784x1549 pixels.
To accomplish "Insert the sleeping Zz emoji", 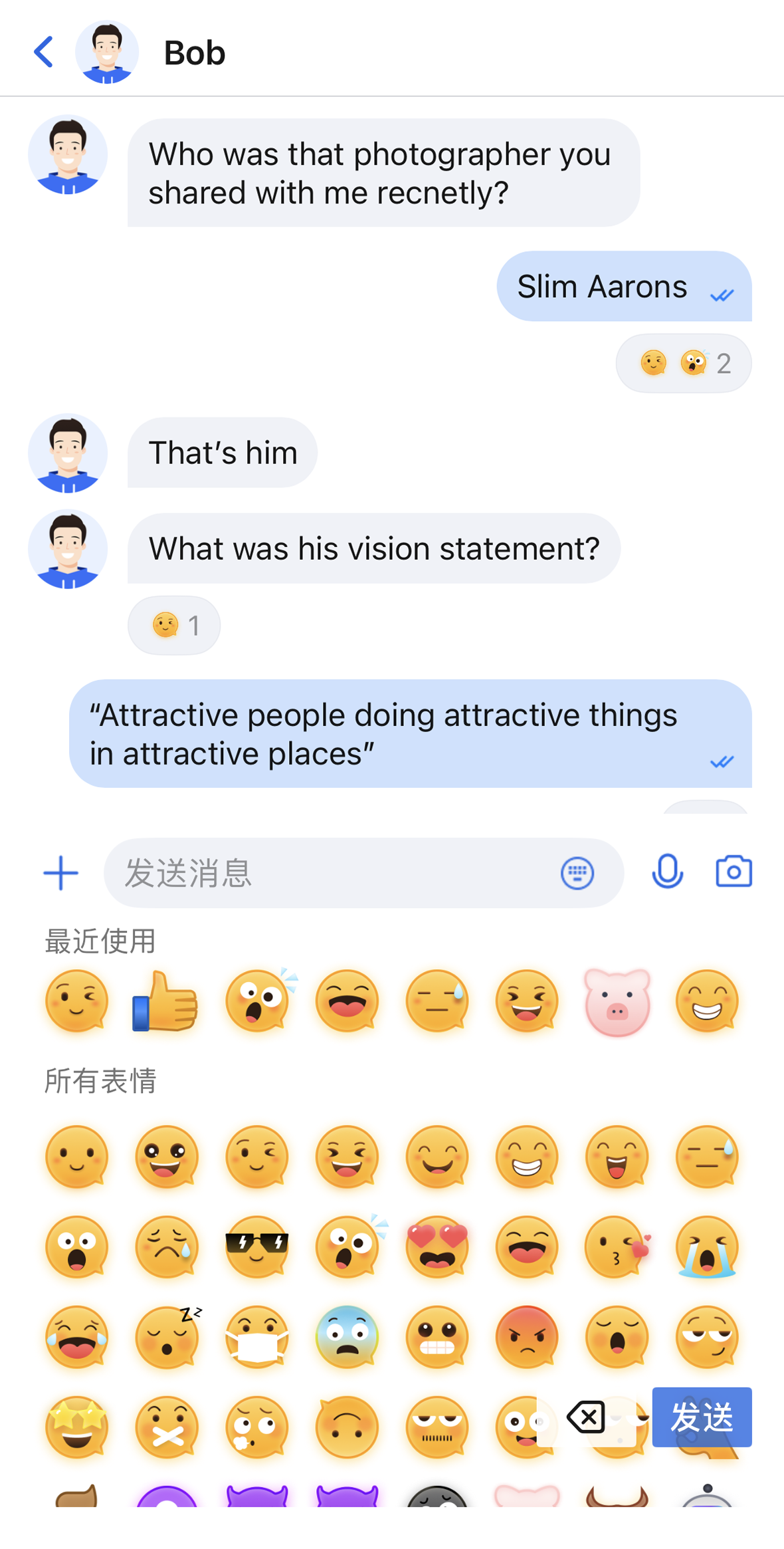I will [167, 1337].
